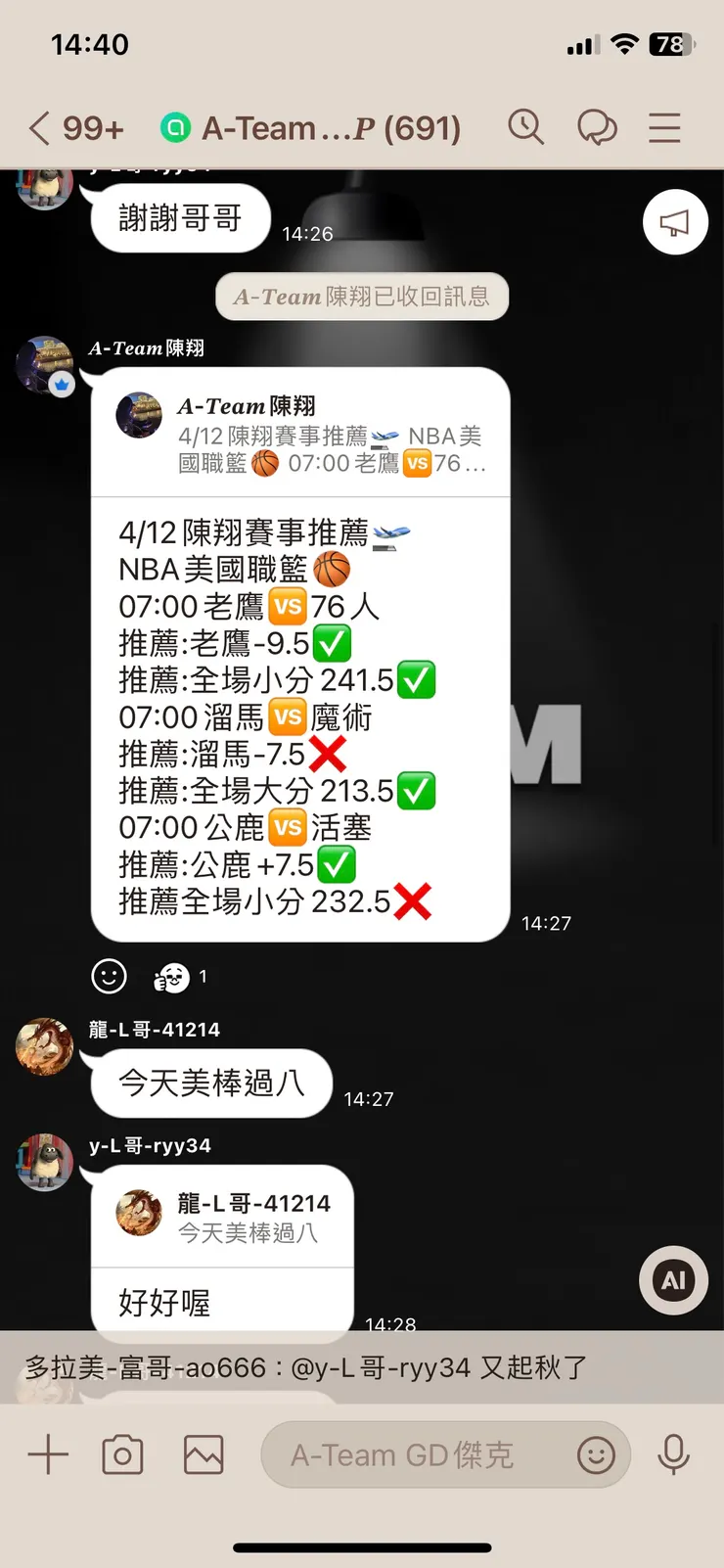Open A-Team陳翔's profile avatar

(x=44, y=363)
